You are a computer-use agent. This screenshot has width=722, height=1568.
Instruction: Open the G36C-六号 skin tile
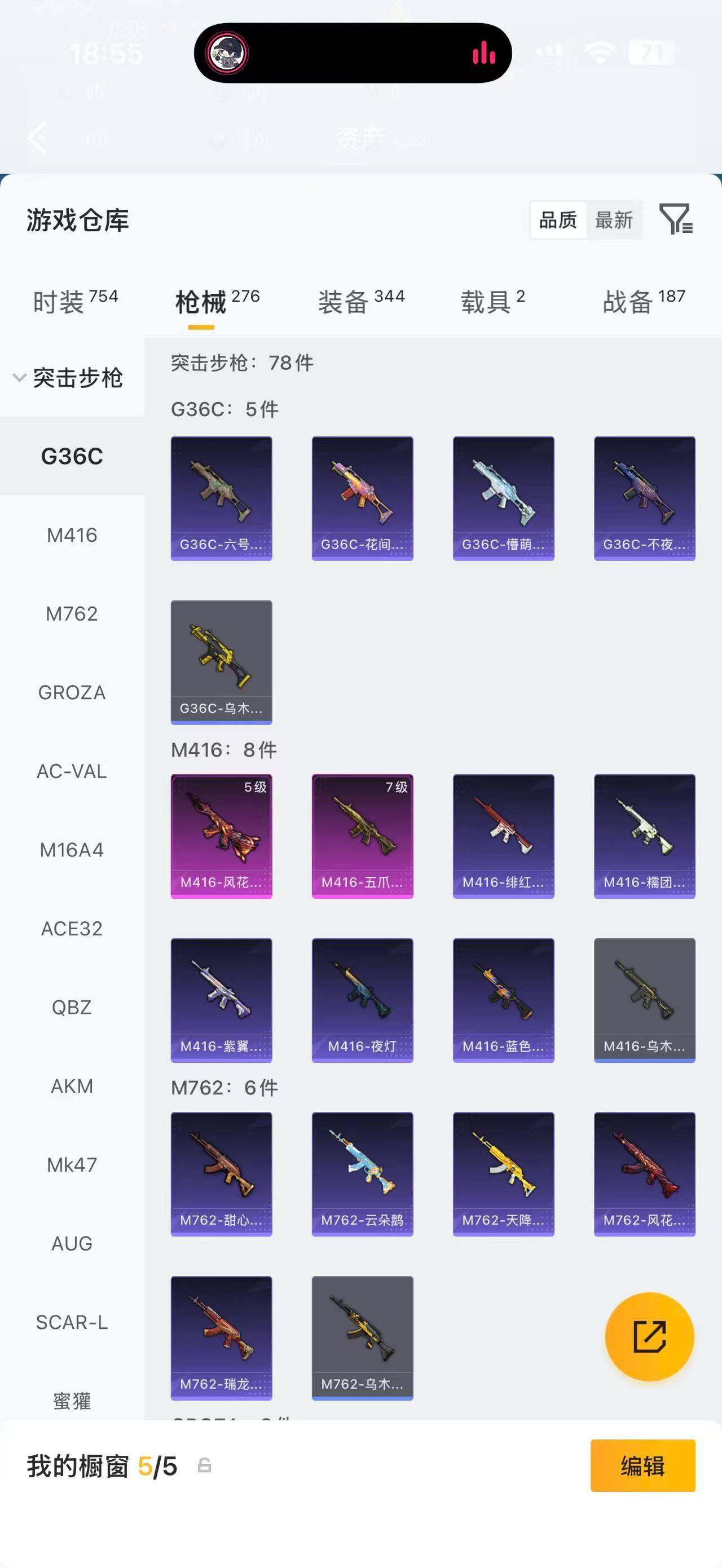222,498
